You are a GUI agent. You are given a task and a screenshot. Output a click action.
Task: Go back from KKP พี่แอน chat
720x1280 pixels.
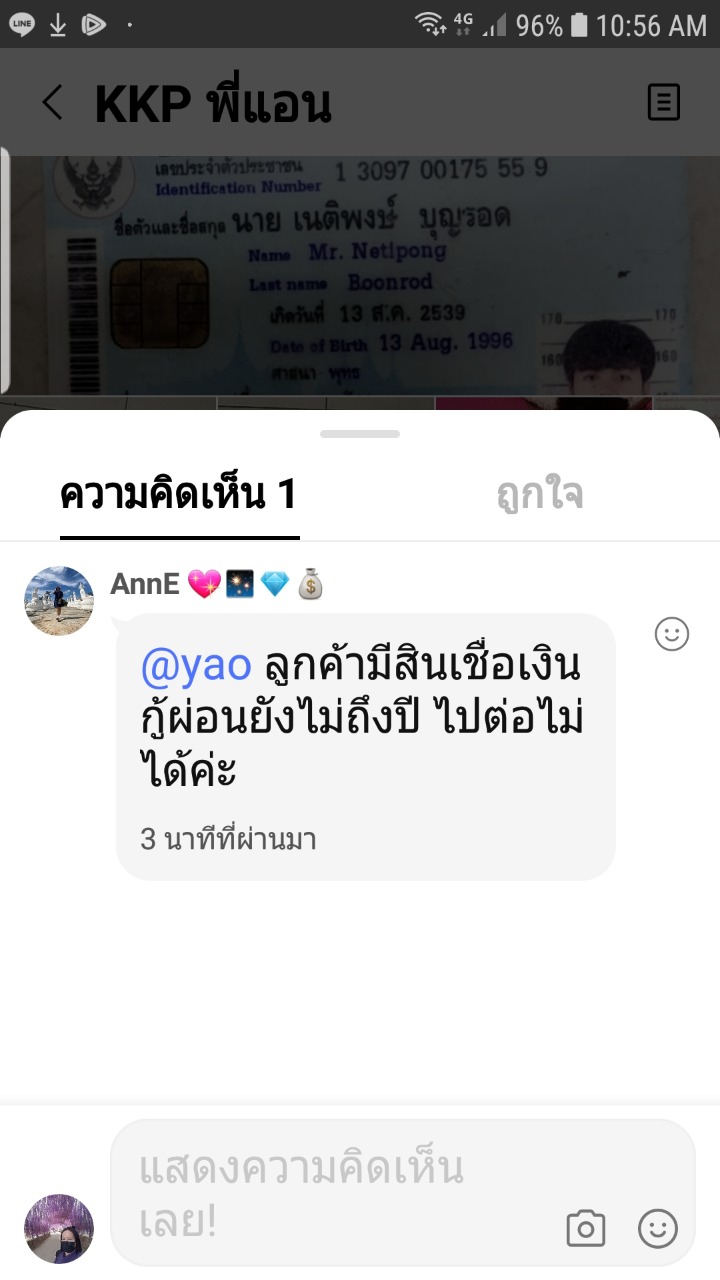52,102
